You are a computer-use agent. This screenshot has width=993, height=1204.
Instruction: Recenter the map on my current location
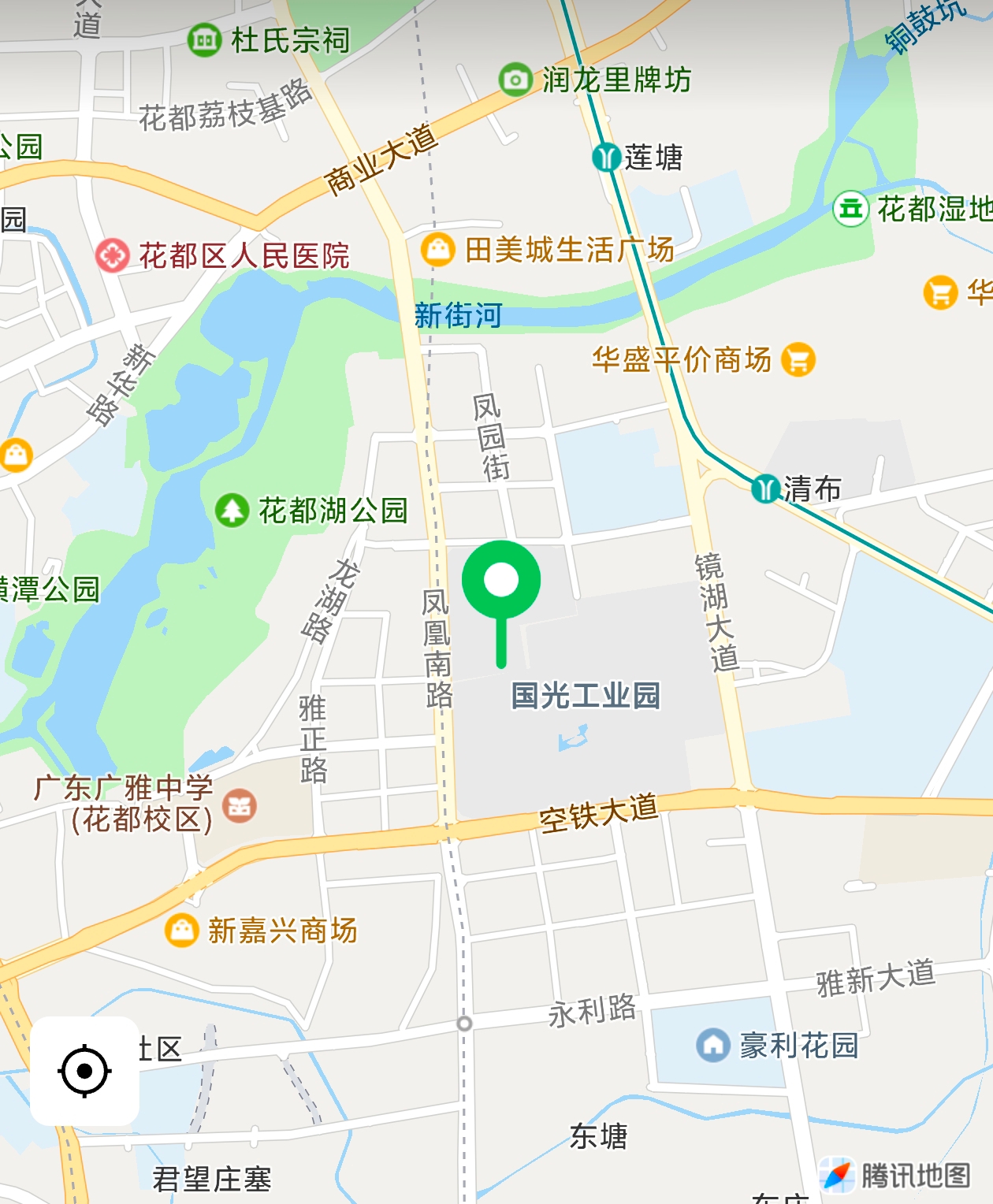[84, 1071]
